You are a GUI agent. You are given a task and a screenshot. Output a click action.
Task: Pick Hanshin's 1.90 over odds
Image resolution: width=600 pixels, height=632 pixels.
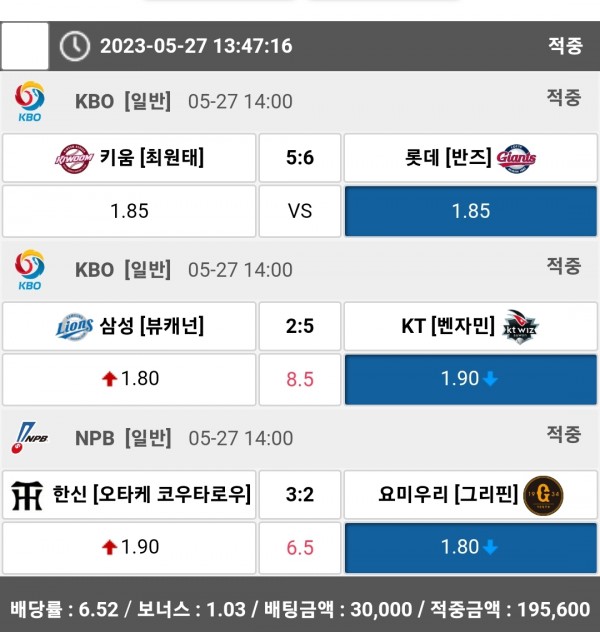tap(129, 547)
